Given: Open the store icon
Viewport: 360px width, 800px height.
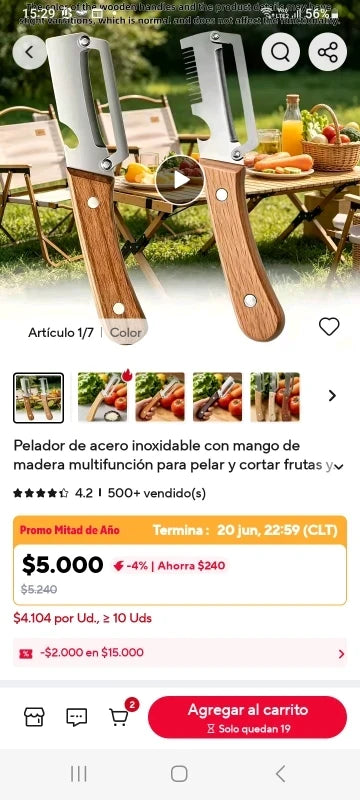Looking at the screenshot, I should coord(34,717).
